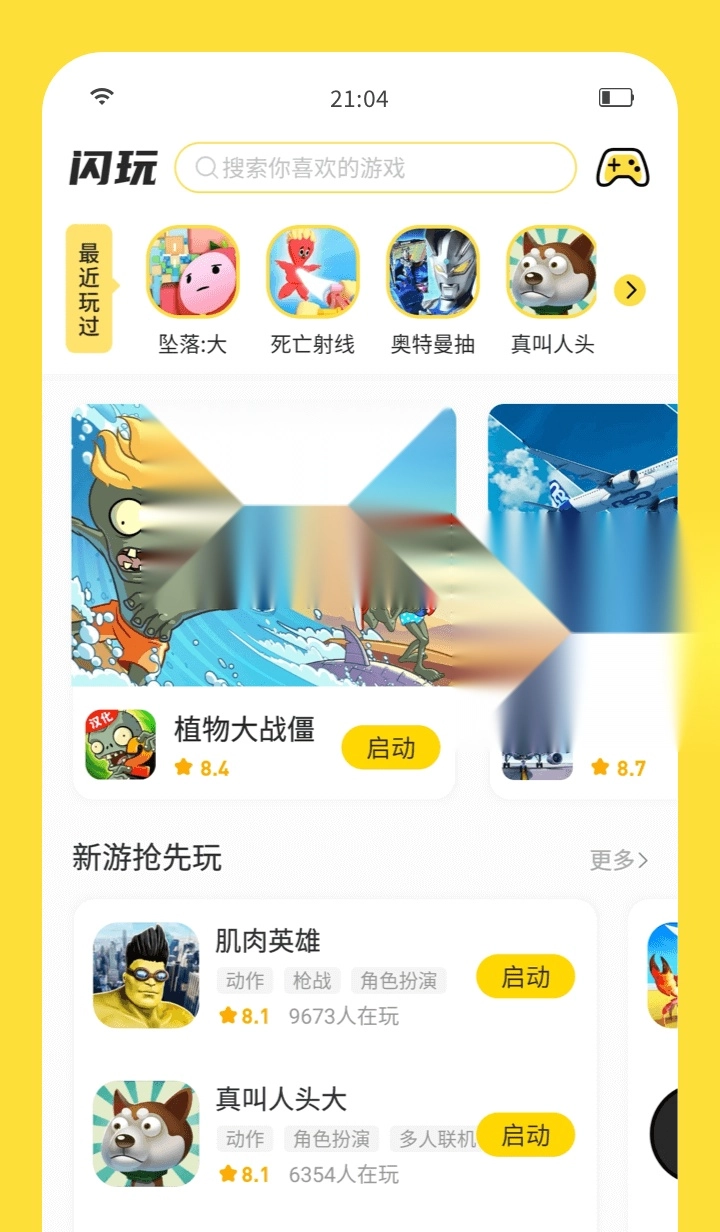Viewport: 720px width, 1232px height.
Task: Expand more recently played games via arrow
Action: click(x=630, y=290)
